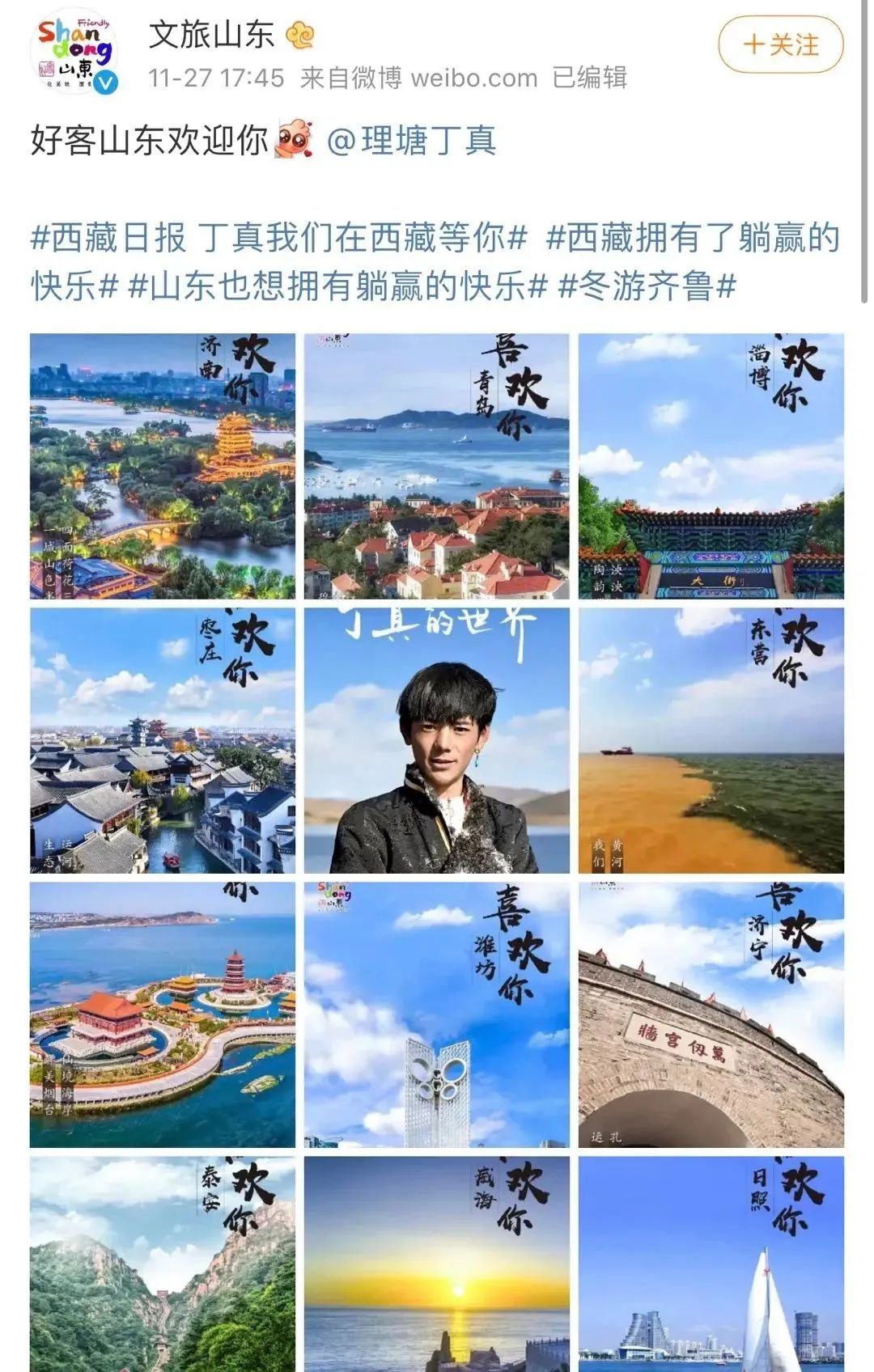View the 威海 sunrise image
The height and width of the screenshot is (1372, 874).
click(x=437, y=1264)
